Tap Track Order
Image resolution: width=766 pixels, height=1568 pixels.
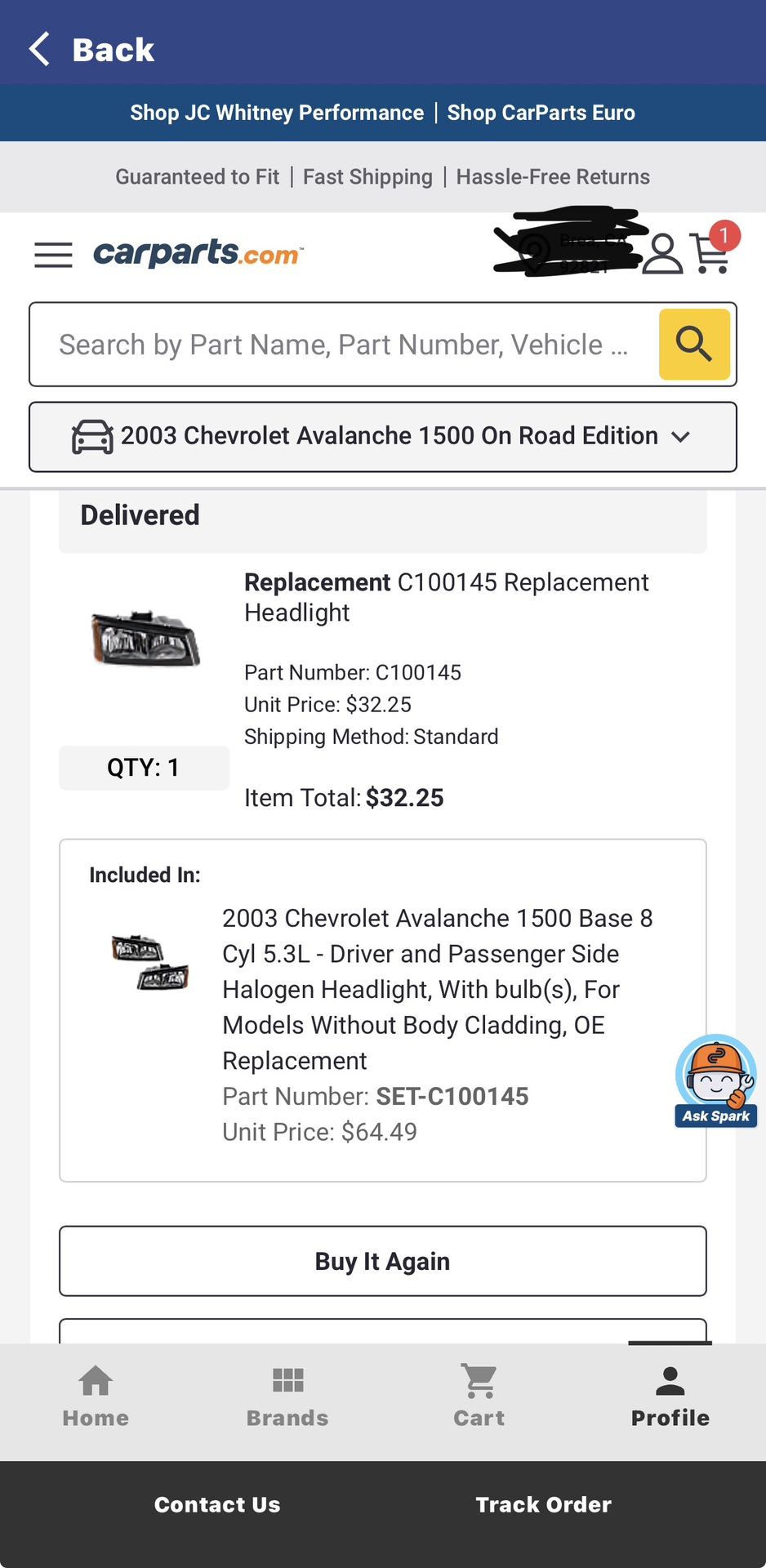pos(544,1504)
